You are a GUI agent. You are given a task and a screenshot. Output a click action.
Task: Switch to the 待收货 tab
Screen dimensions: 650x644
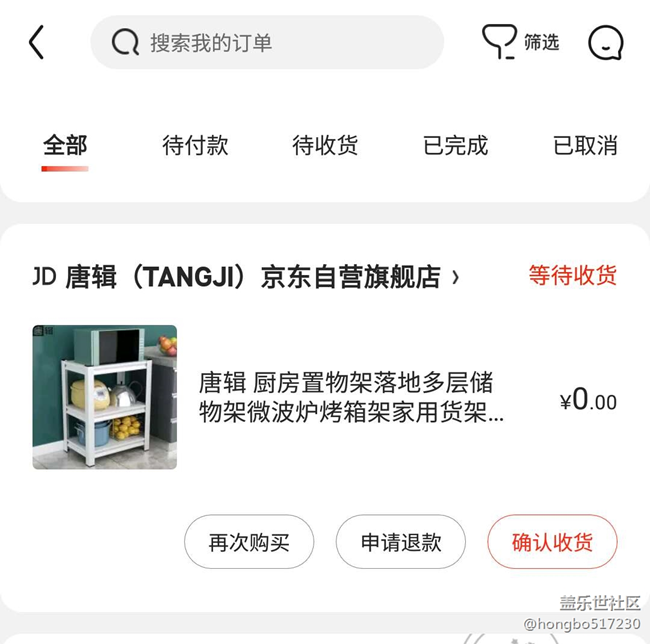pos(325,146)
